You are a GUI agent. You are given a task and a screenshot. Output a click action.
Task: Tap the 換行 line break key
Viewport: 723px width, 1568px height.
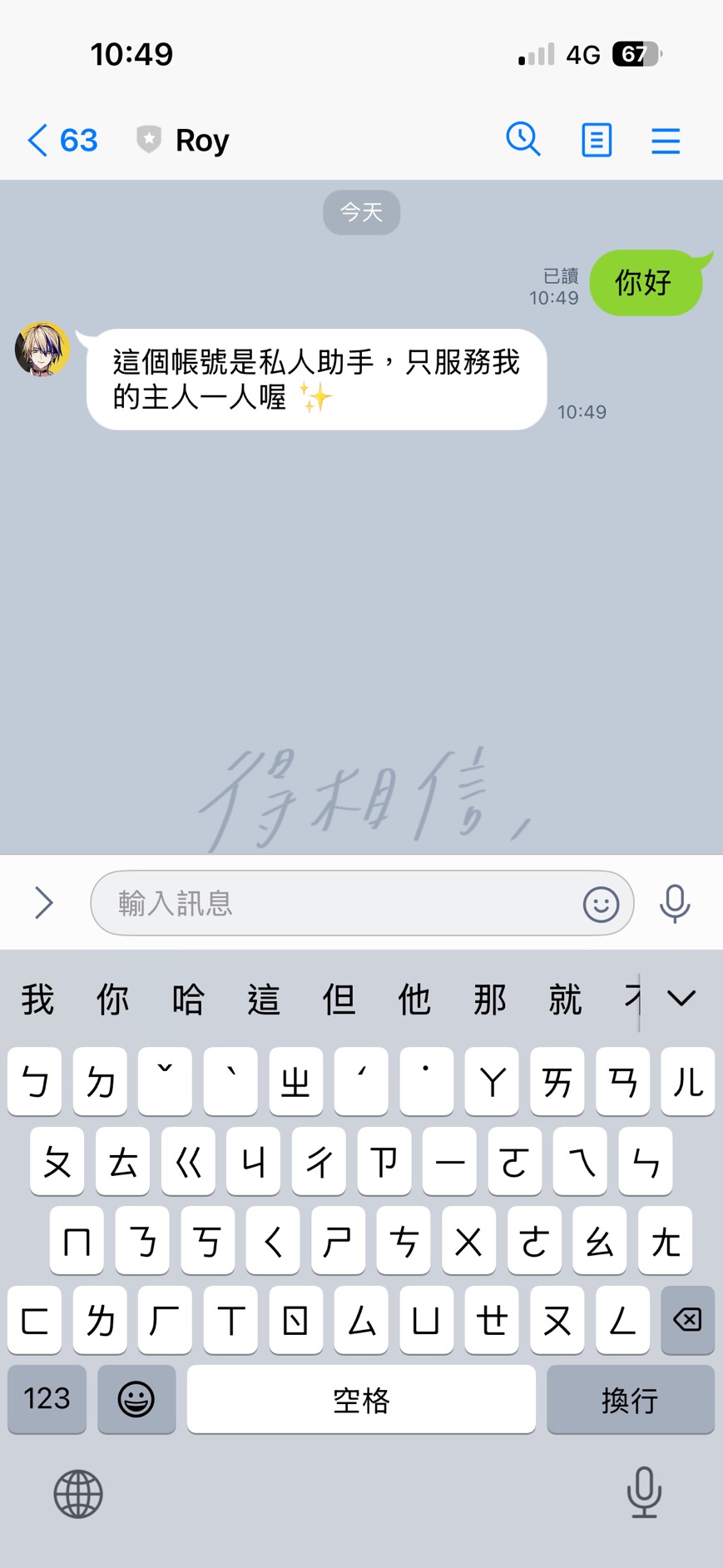[x=631, y=1401]
